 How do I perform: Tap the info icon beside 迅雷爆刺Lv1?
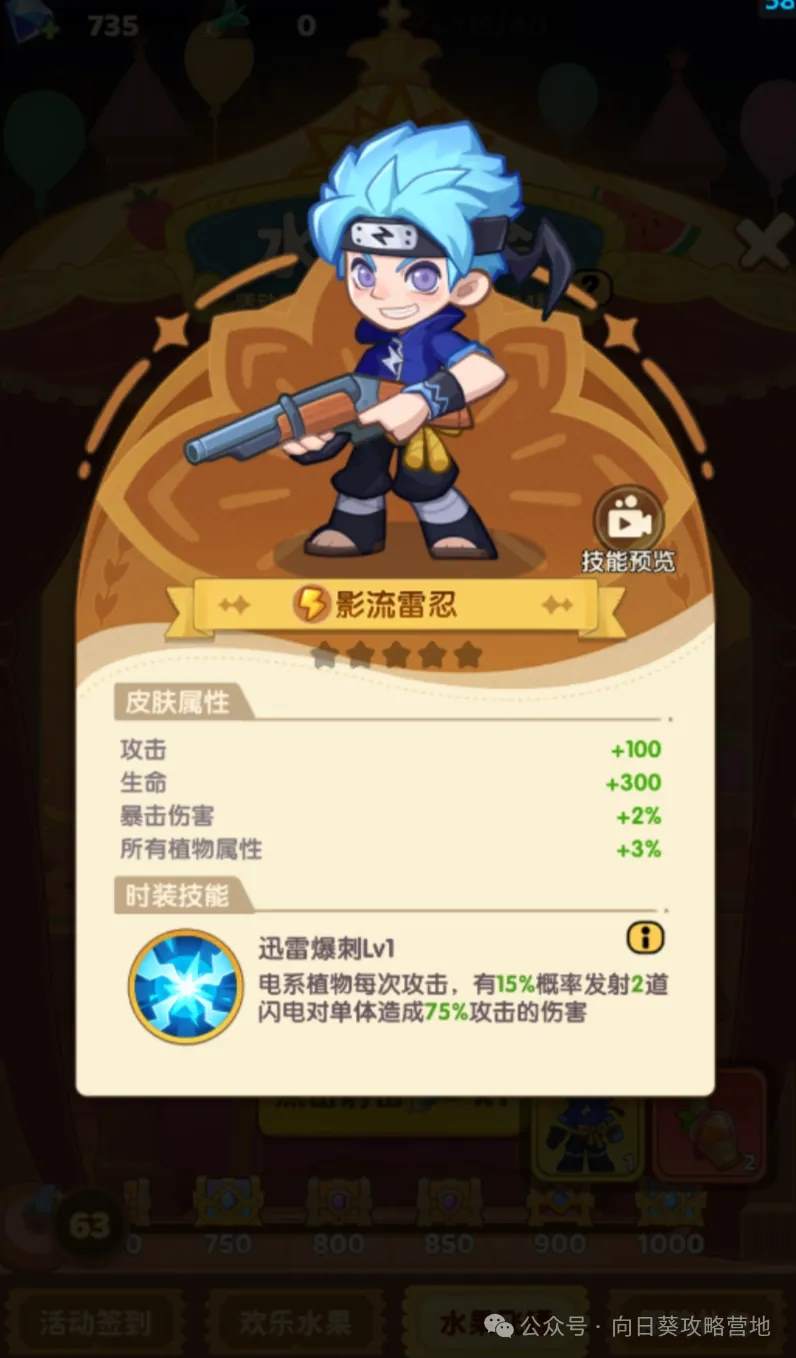click(x=646, y=938)
